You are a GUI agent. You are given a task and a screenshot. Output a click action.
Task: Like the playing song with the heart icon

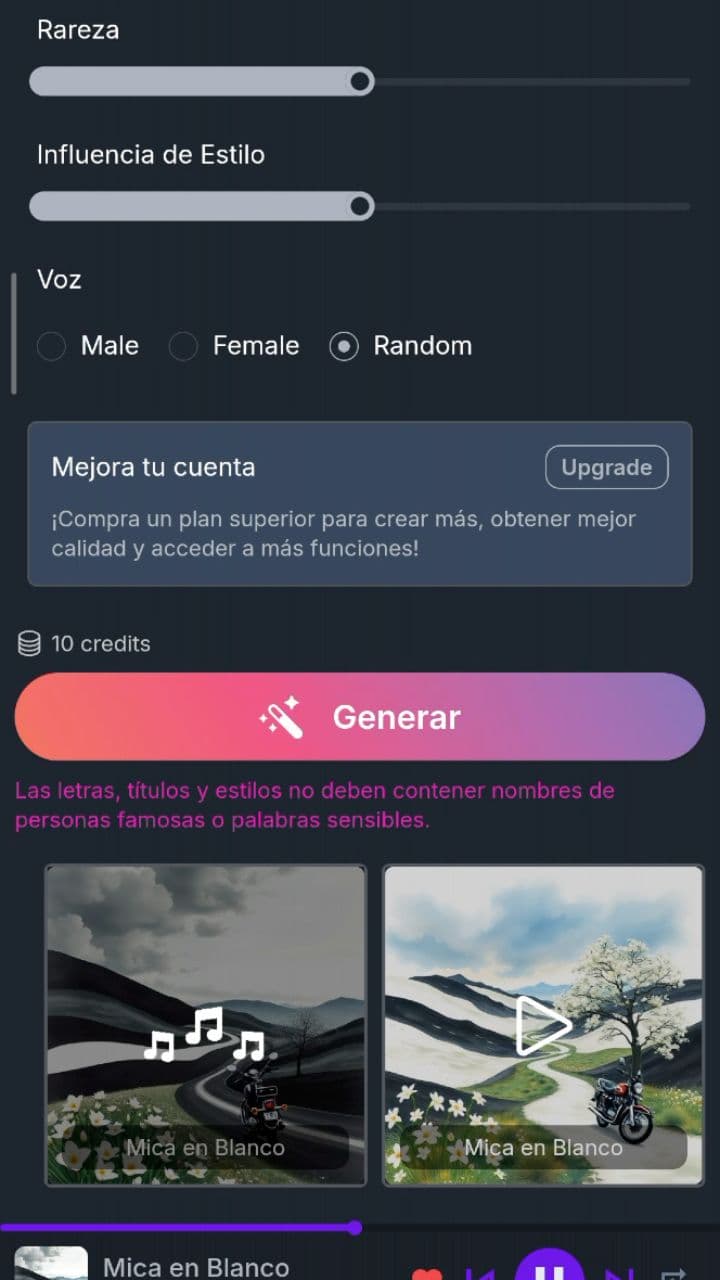pyautogui.click(x=428, y=1274)
